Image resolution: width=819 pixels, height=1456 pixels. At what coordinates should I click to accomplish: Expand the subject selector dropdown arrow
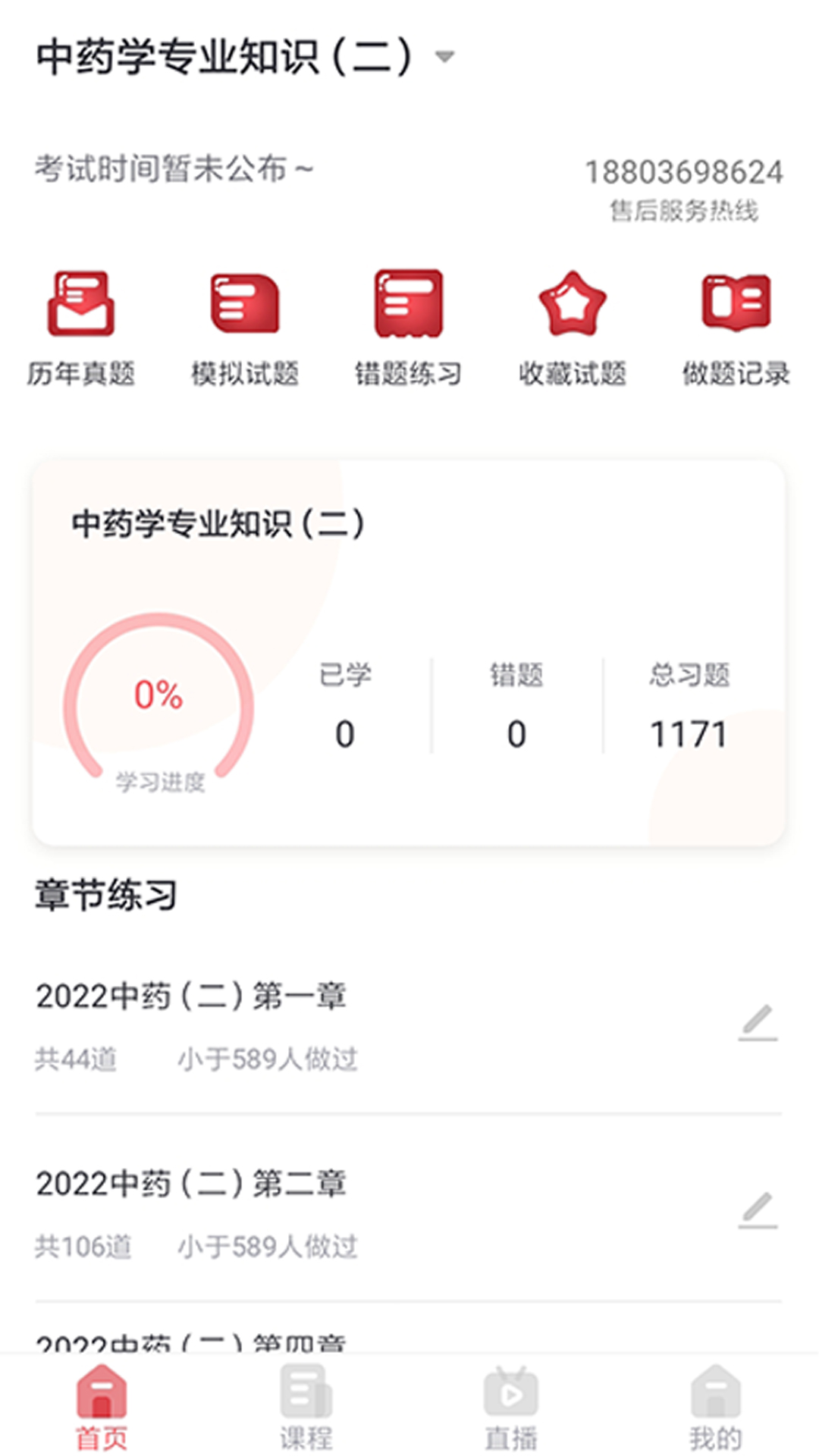[x=447, y=57]
